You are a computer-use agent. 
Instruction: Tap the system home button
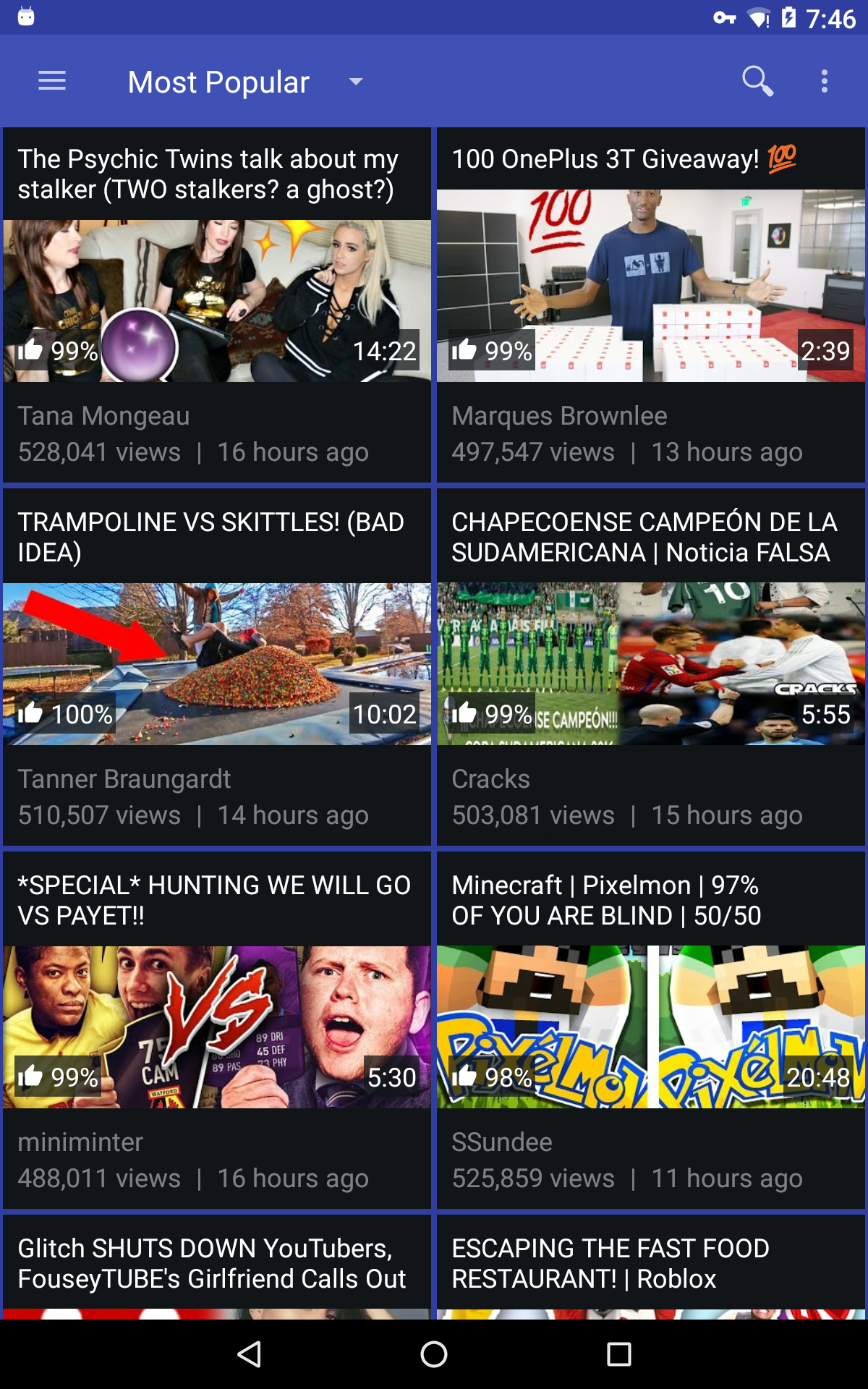tap(434, 1354)
